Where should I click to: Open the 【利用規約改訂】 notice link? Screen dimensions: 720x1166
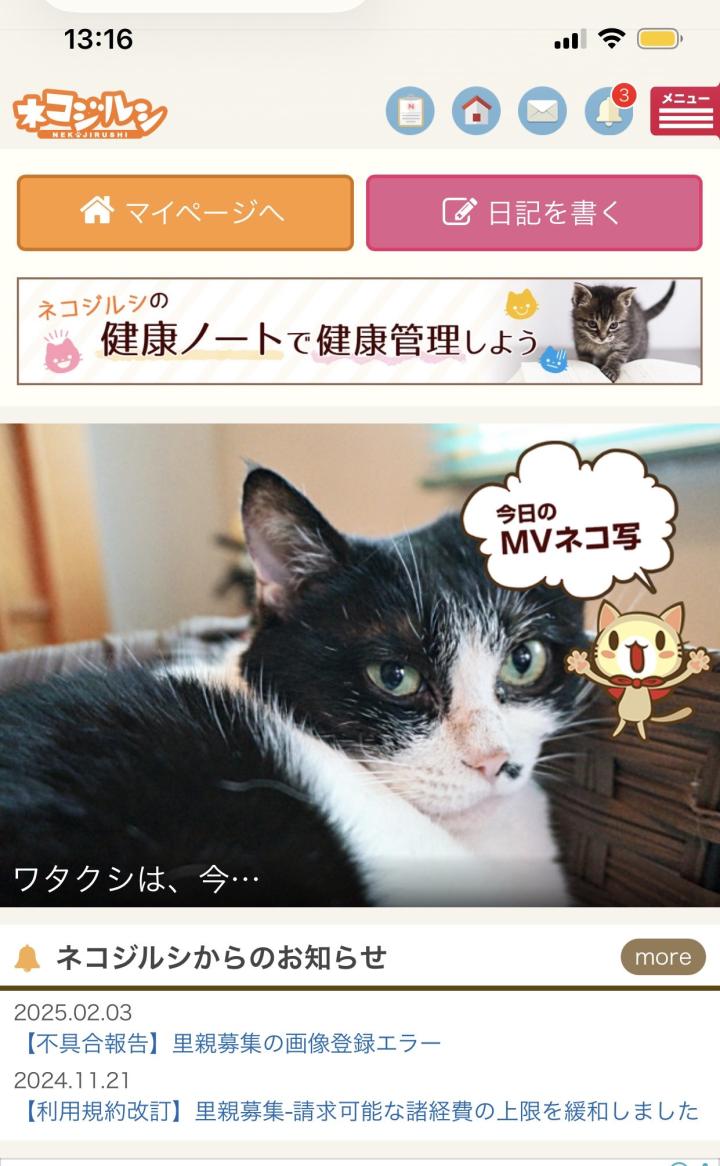[x=360, y=1110]
